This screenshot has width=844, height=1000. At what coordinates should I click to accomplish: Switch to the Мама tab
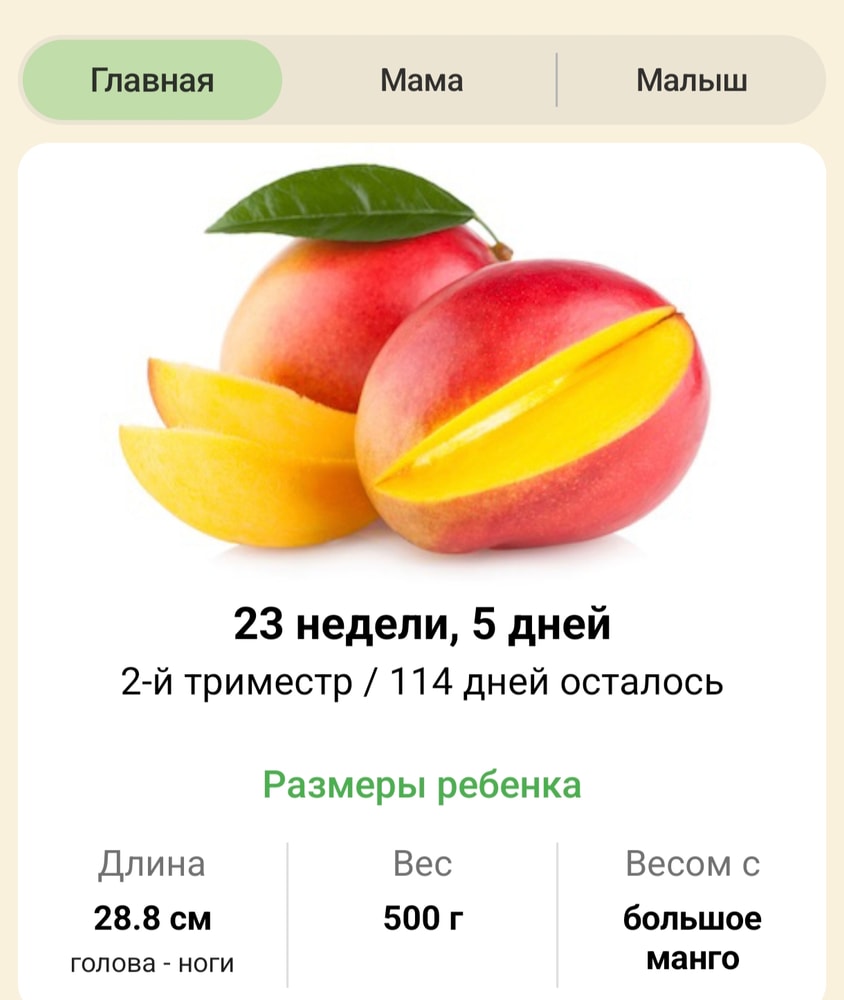421,80
